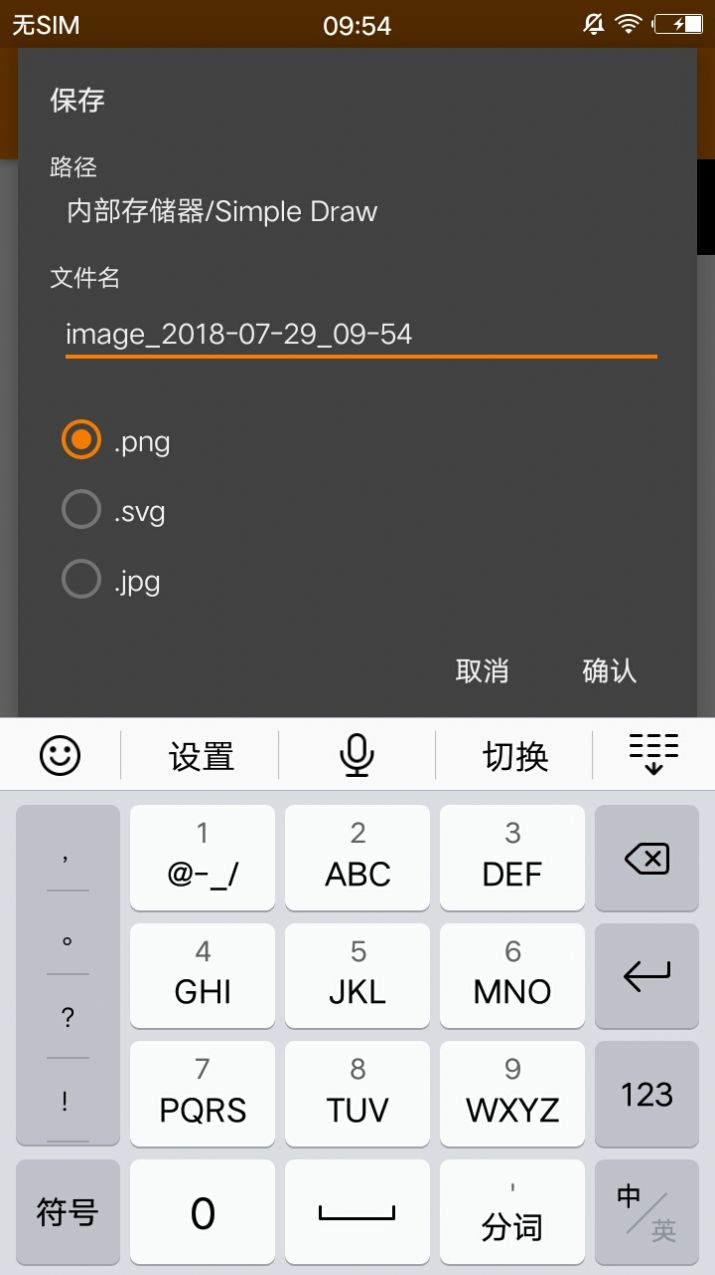Confirm saving with 确认
The height and width of the screenshot is (1275, 715).
coord(609,671)
